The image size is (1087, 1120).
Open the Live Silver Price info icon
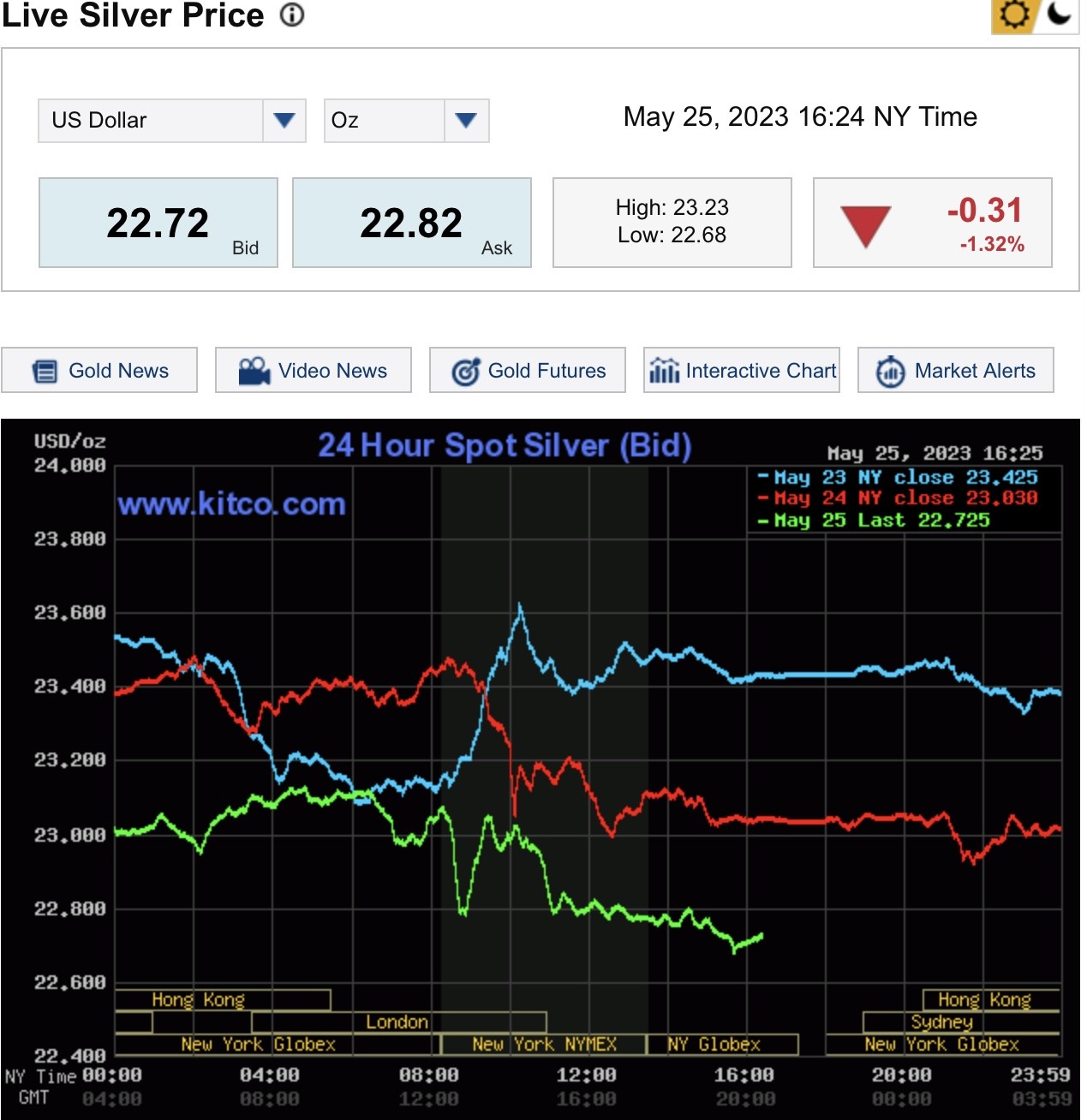pyautogui.click(x=292, y=15)
